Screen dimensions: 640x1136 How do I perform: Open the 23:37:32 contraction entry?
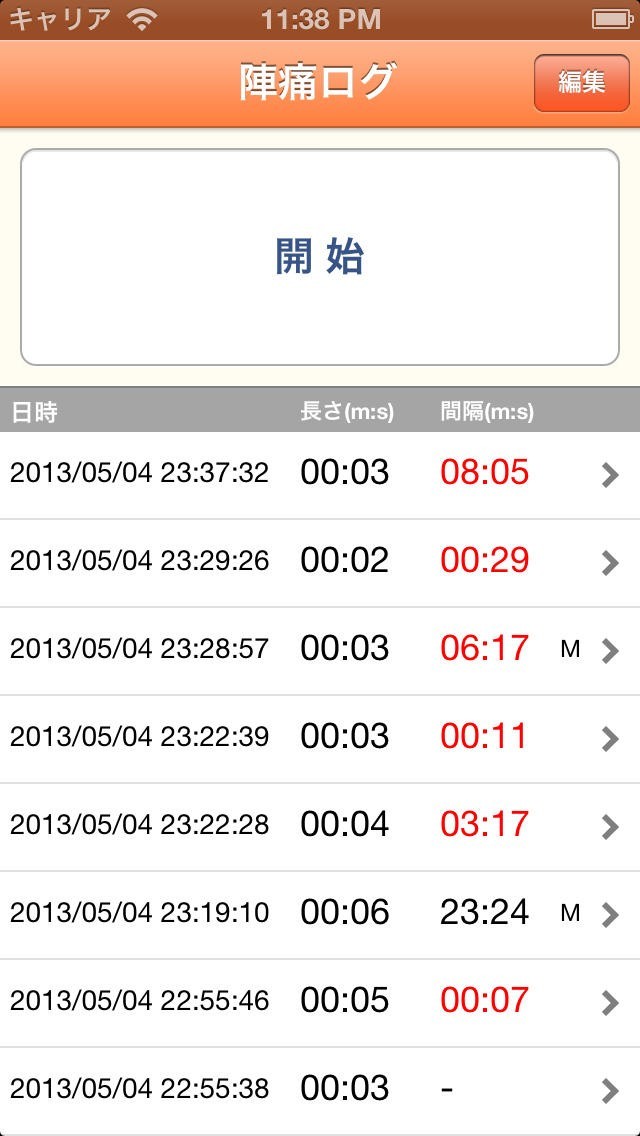tap(320, 474)
